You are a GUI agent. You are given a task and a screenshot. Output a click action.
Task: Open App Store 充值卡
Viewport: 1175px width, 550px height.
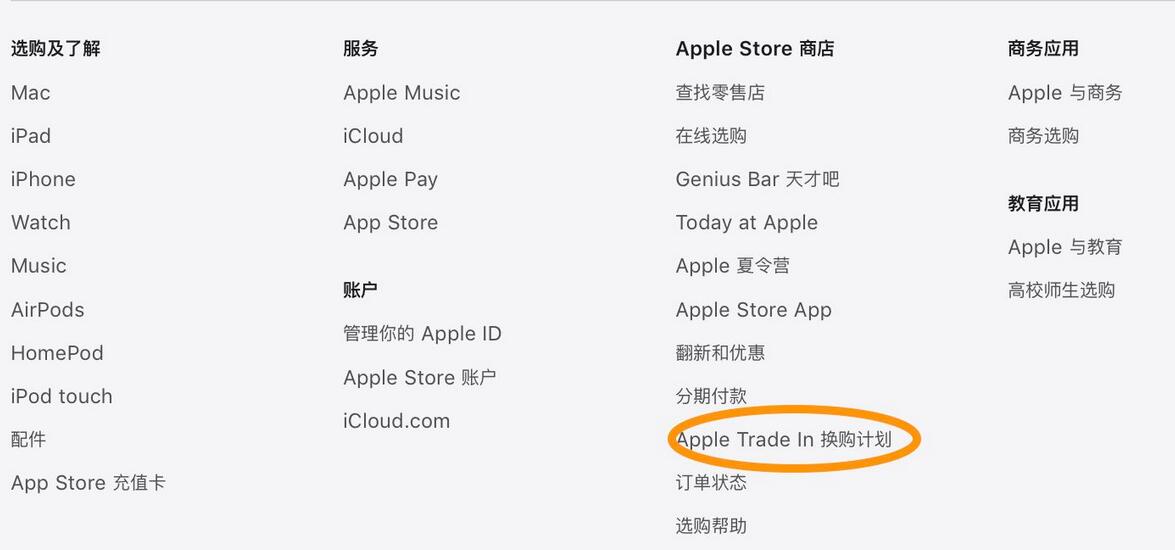(x=88, y=483)
